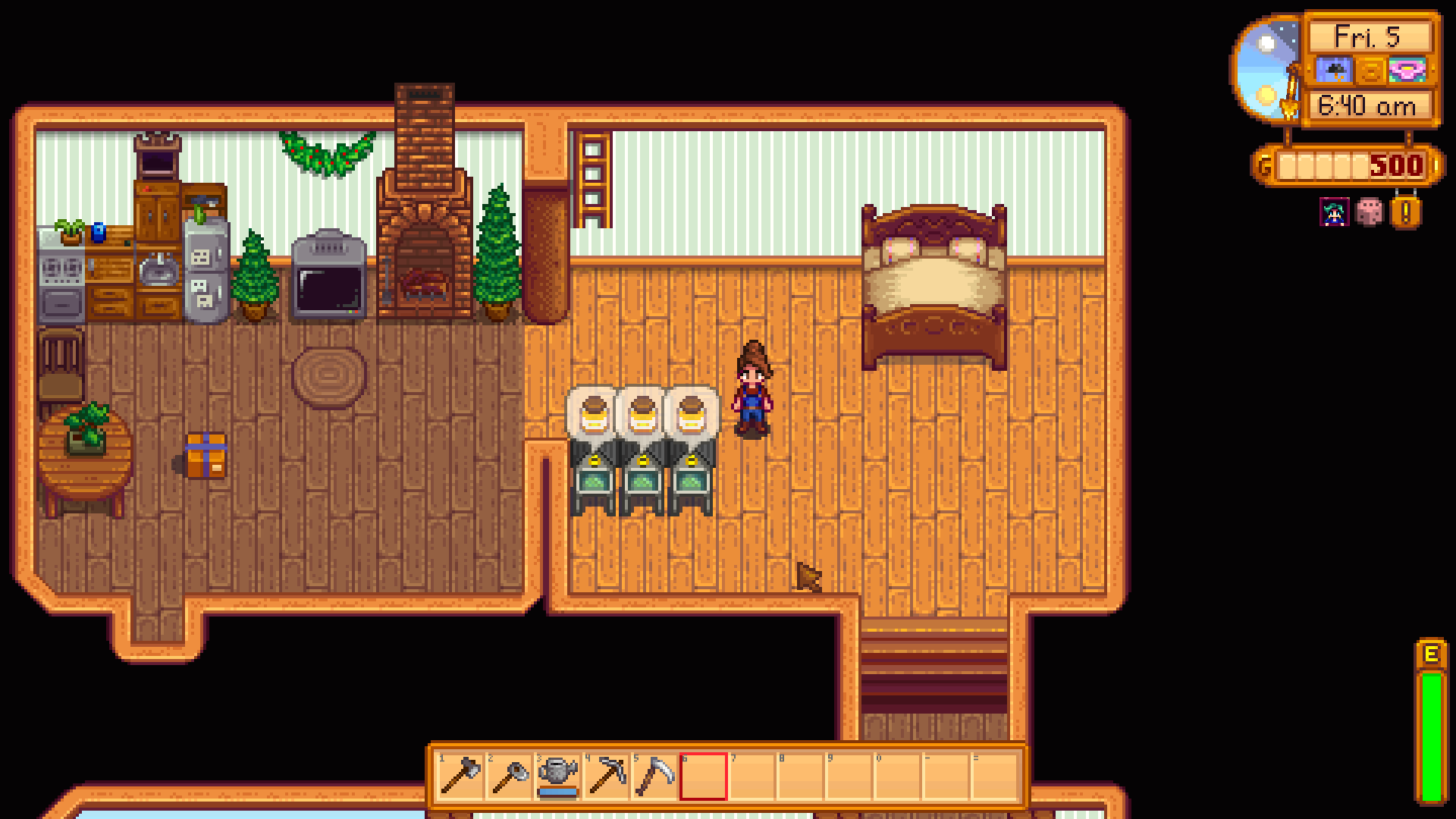
Task: Collect from the middle mayonnaise machine
Action: [642, 470]
